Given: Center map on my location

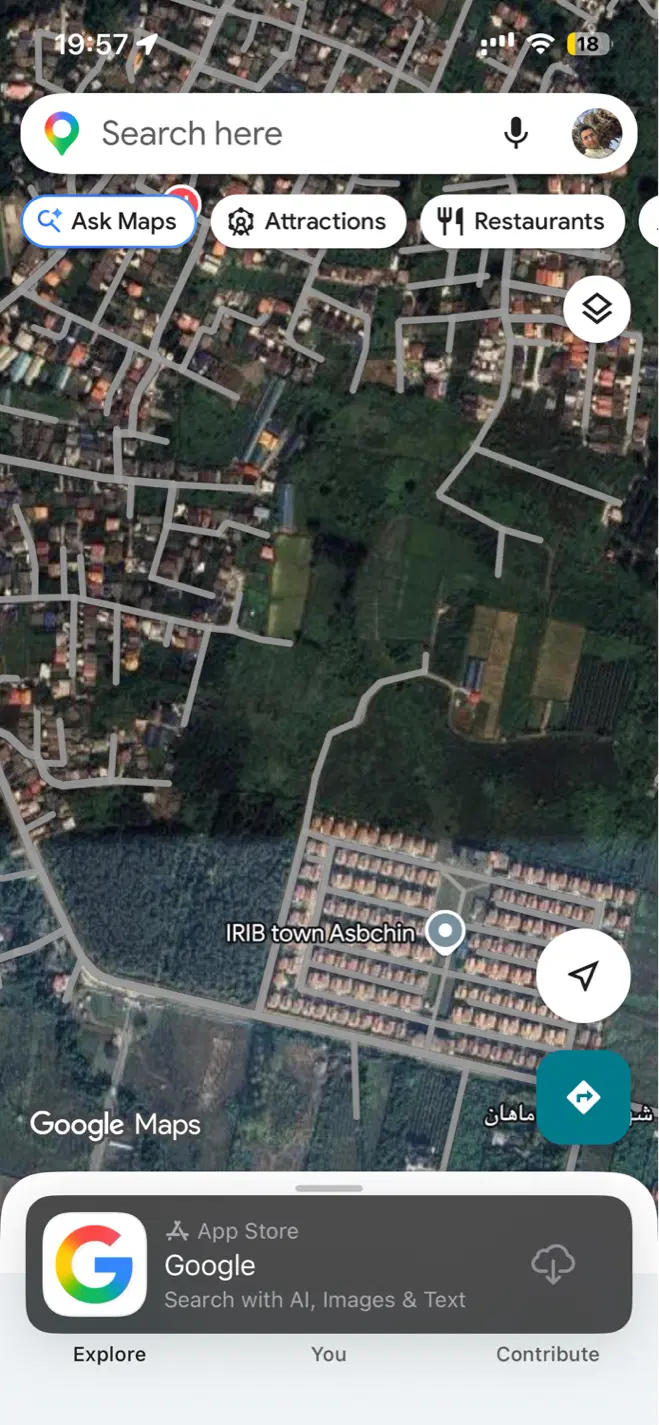Looking at the screenshot, I should click(584, 975).
